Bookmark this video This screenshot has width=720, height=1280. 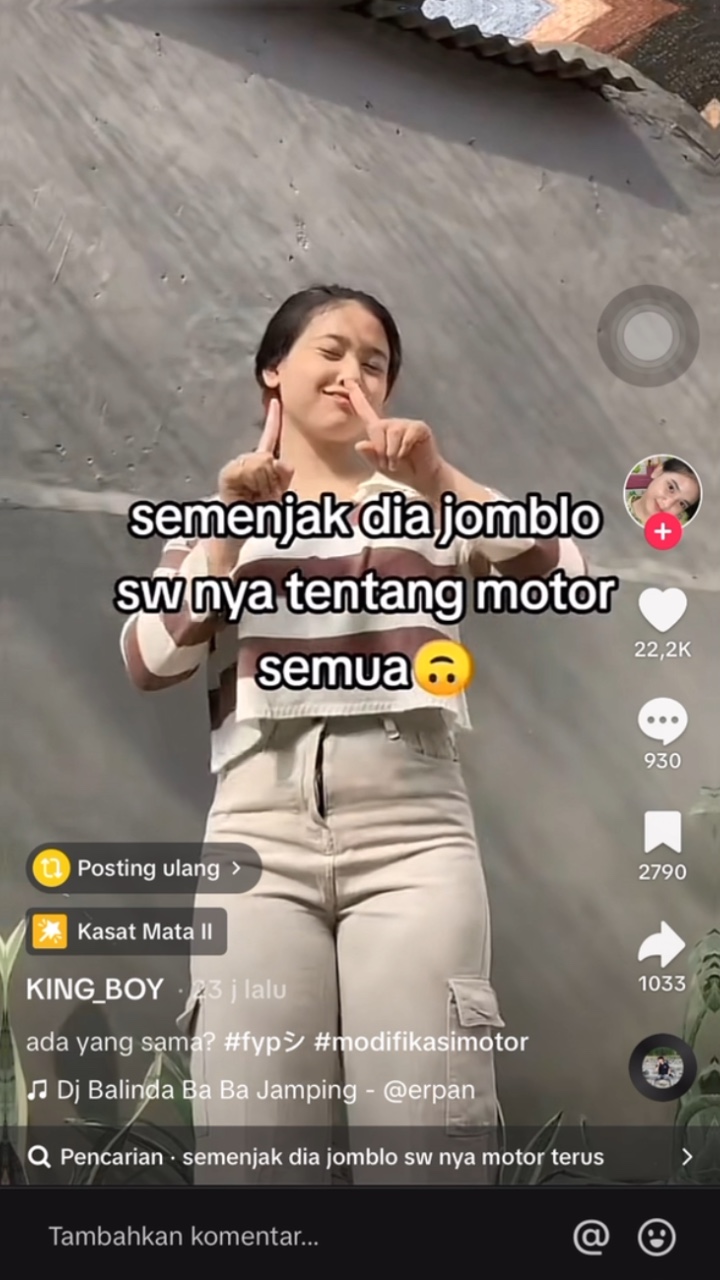(x=662, y=832)
